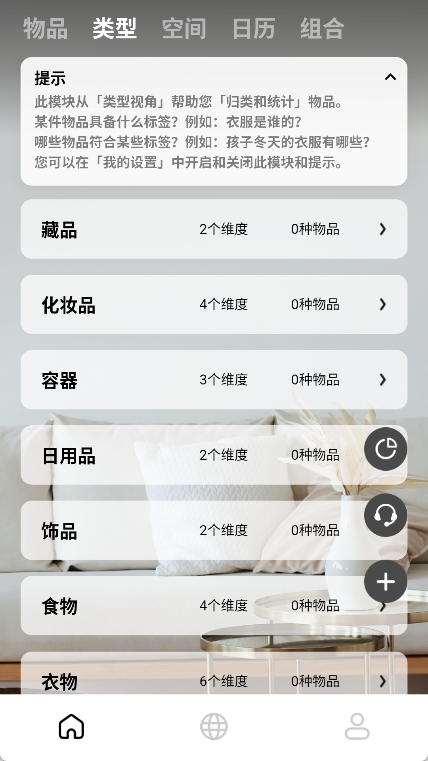Image resolution: width=428 pixels, height=761 pixels.
Task: Open the 化妆品 category
Action: pyautogui.click(x=214, y=304)
